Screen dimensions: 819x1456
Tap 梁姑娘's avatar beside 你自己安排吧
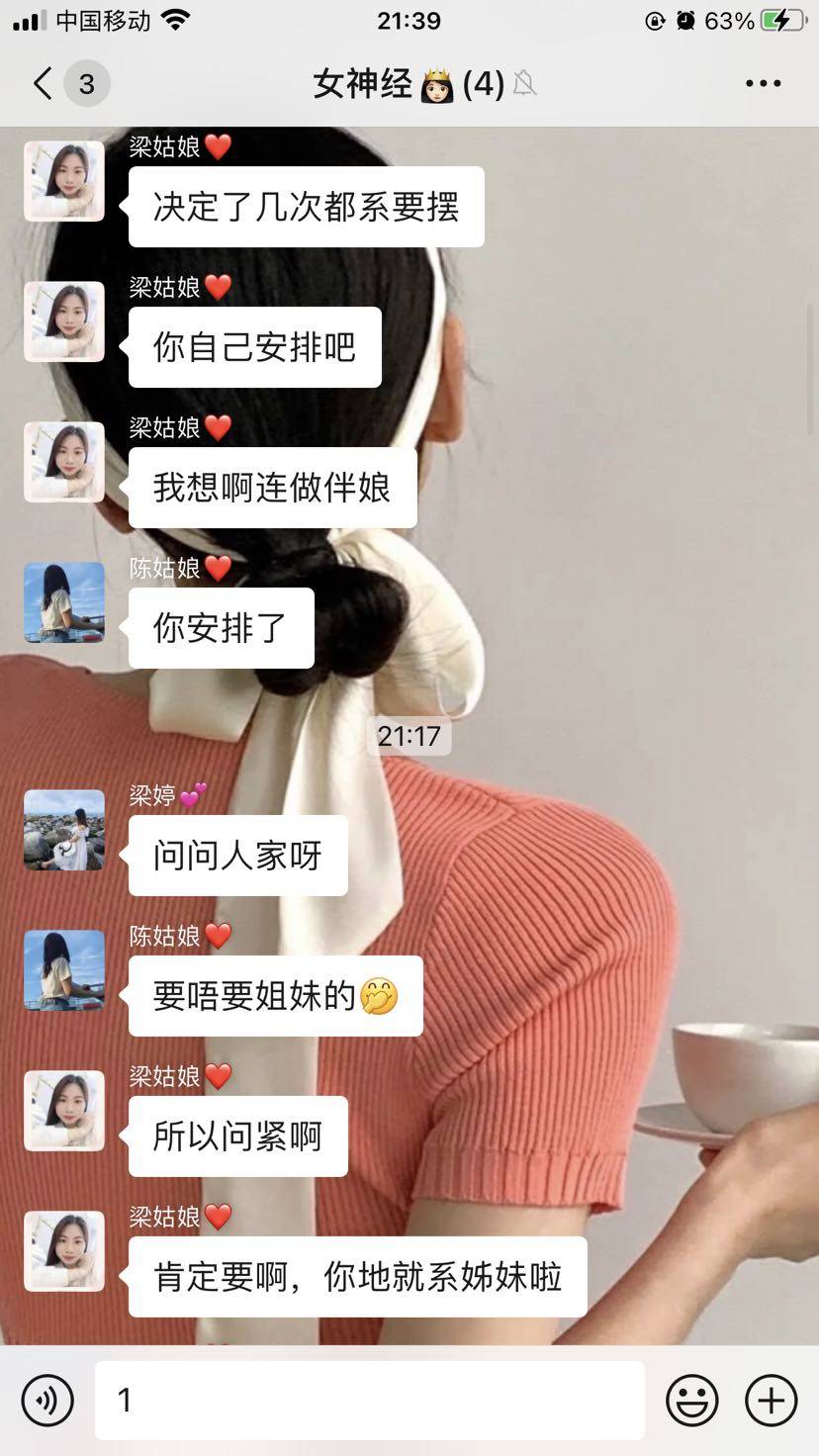tap(64, 321)
